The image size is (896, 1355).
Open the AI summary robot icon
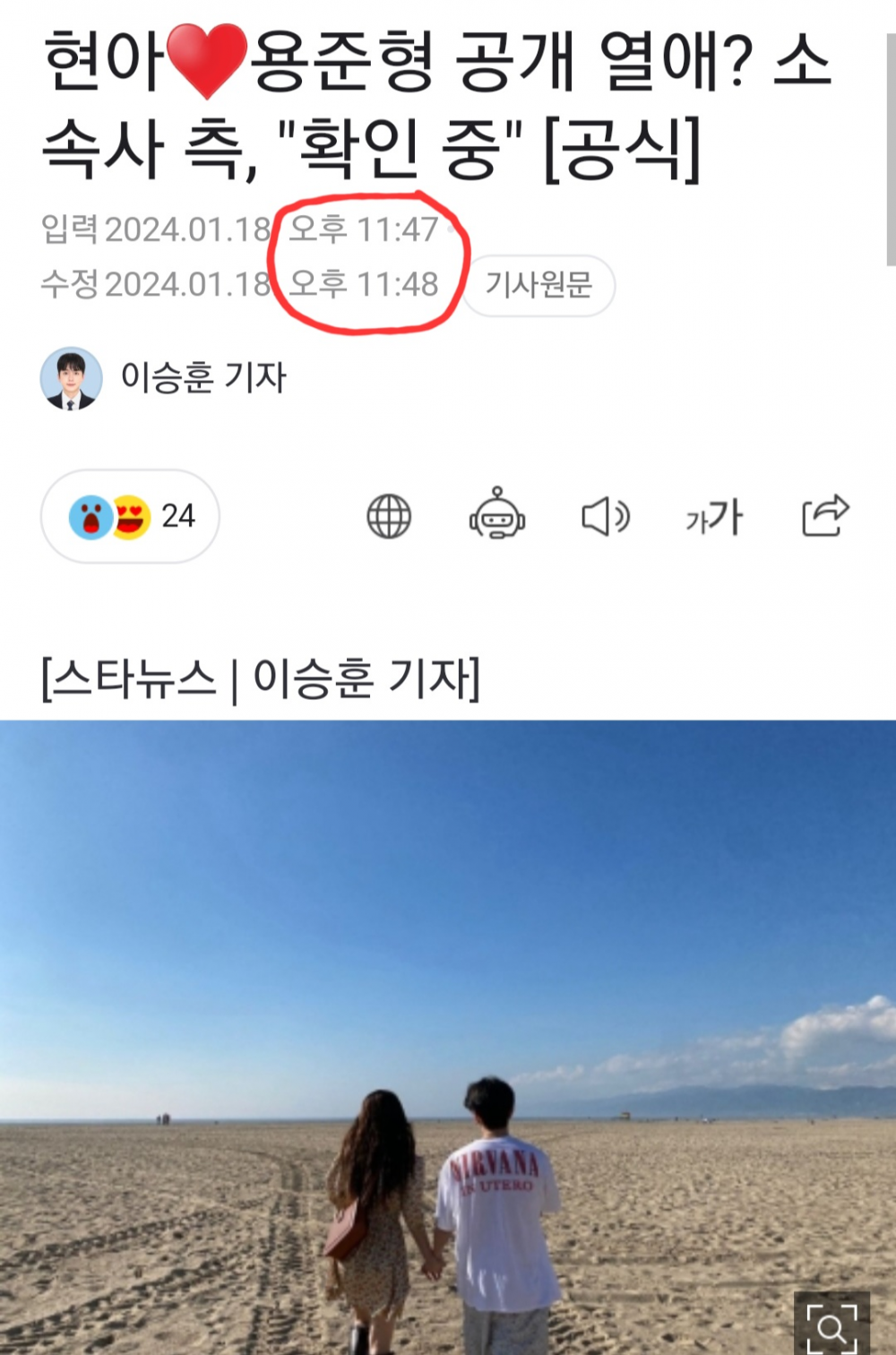[497, 514]
